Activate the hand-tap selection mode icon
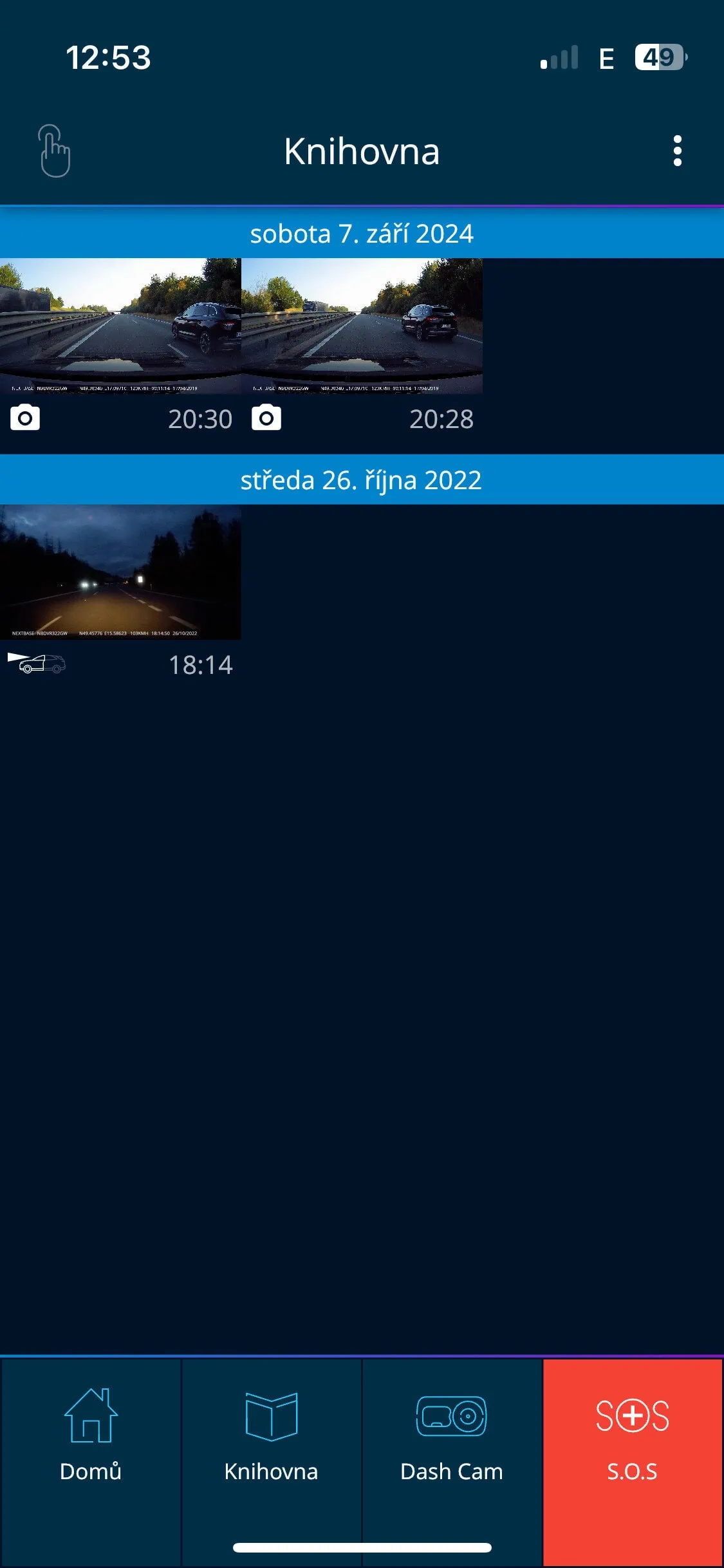 pyautogui.click(x=54, y=151)
